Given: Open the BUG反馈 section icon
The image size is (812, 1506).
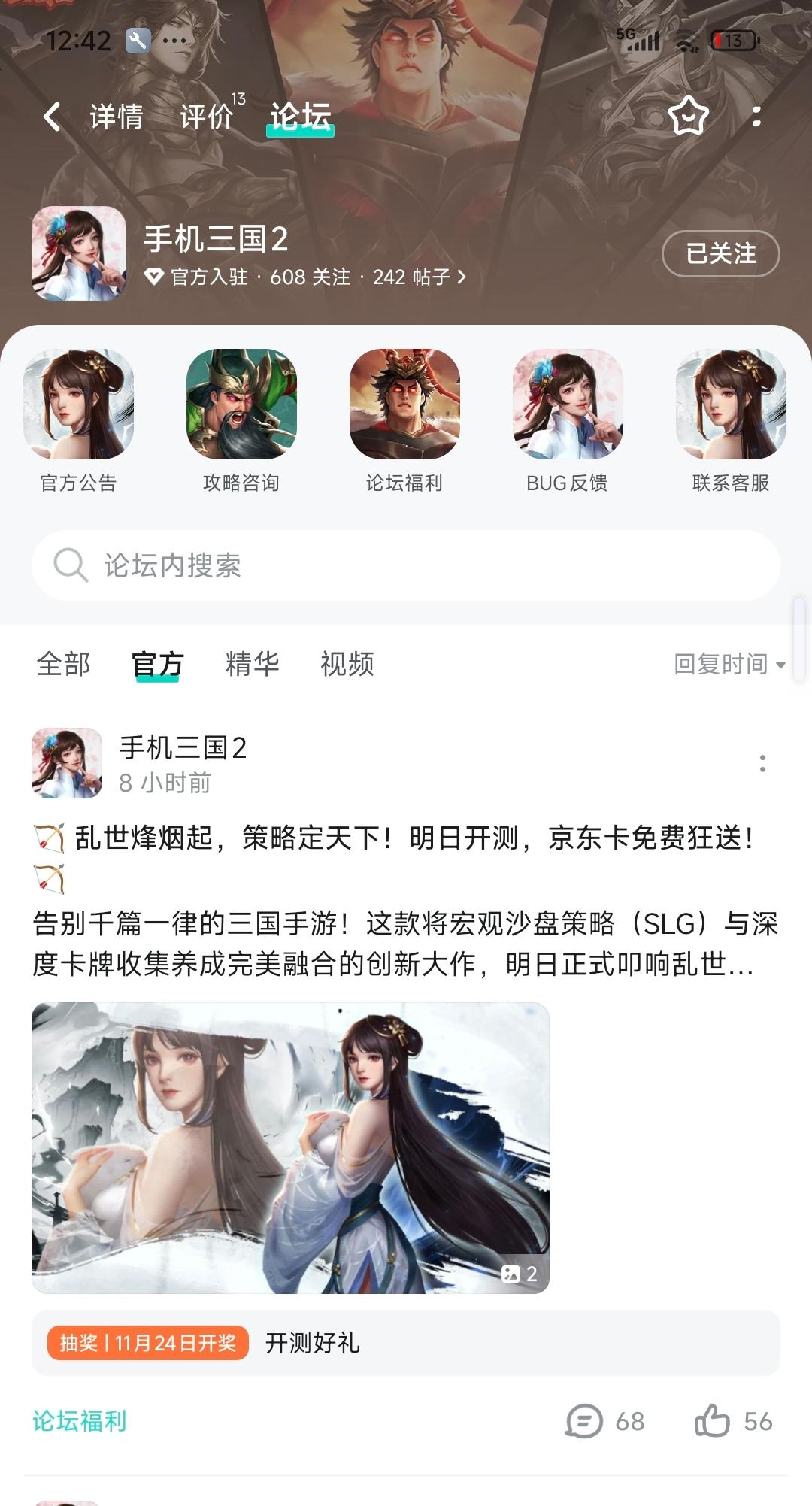Looking at the screenshot, I should point(568,406).
